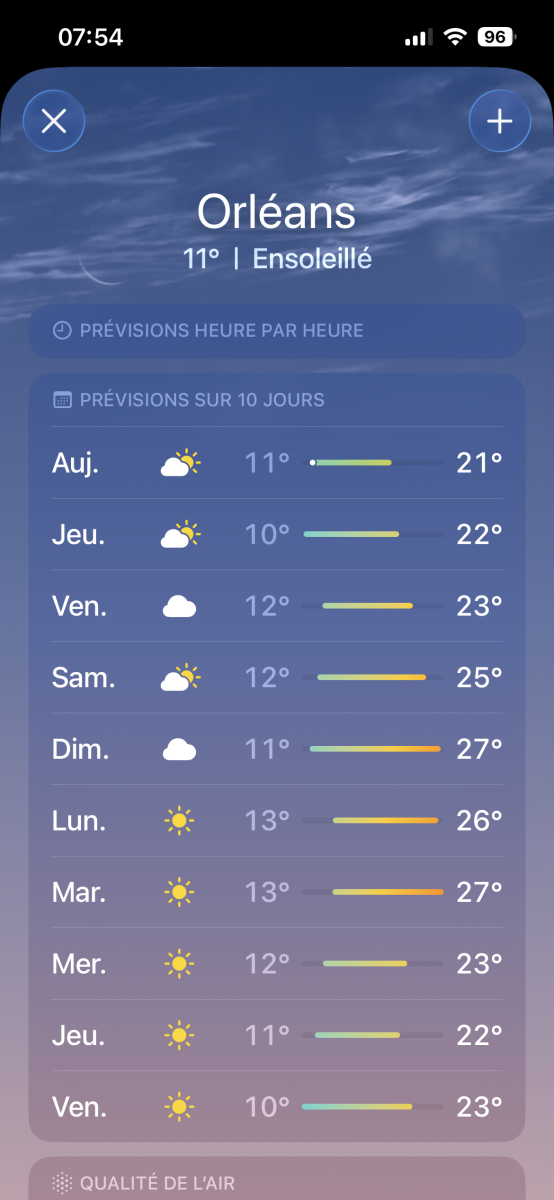Open today's (Auj.) forecast details

tap(277, 463)
